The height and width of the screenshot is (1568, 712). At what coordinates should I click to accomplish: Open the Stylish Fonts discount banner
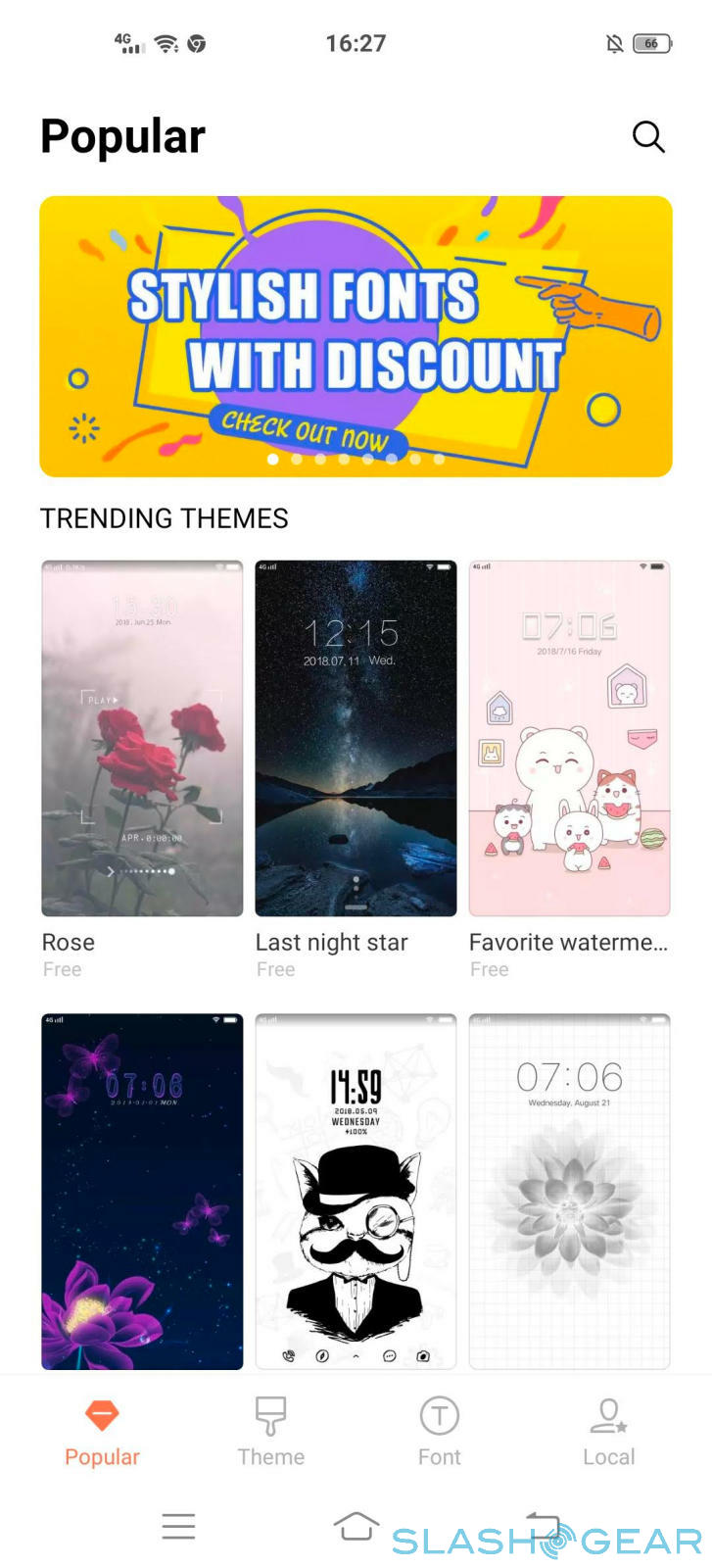coord(356,336)
